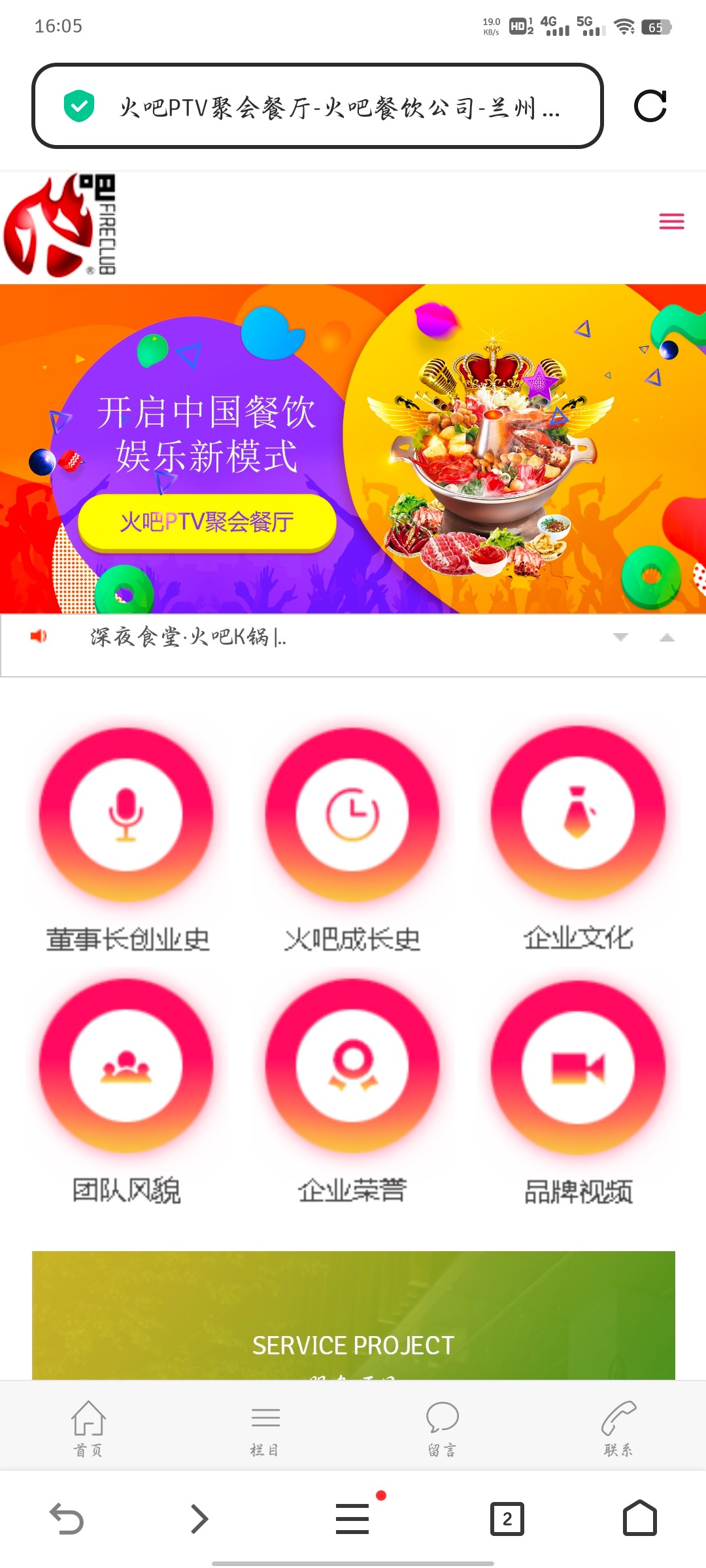This screenshot has width=706, height=1568.
Task: Open the browser tabs switcher showing 2
Action: [x=507, y=1518]
